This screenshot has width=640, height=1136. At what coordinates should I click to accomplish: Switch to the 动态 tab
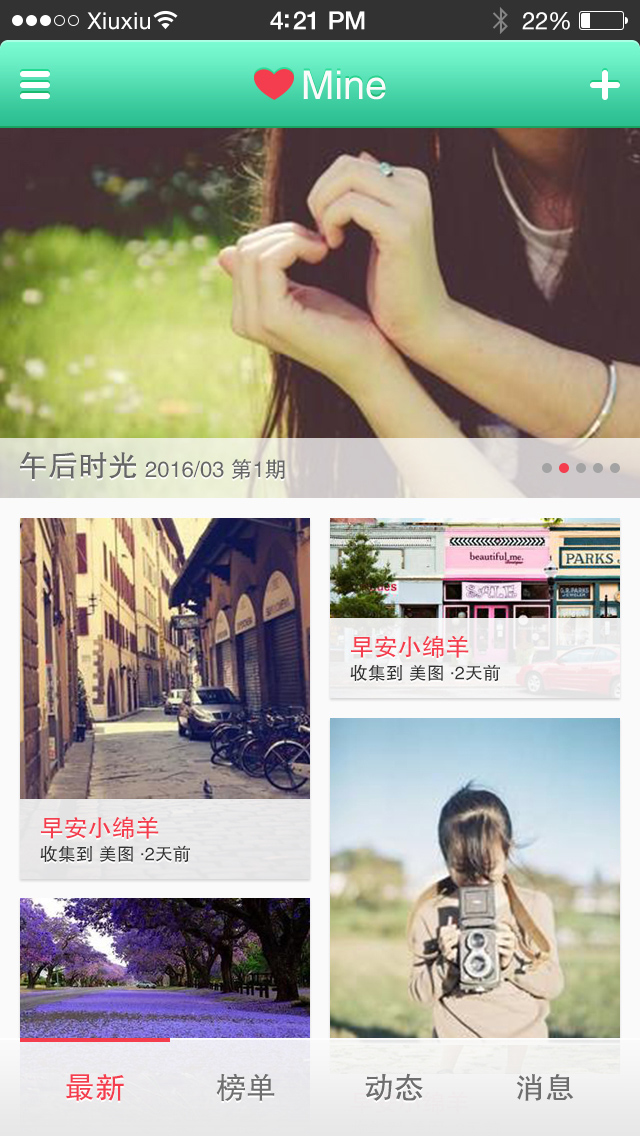394,1088
